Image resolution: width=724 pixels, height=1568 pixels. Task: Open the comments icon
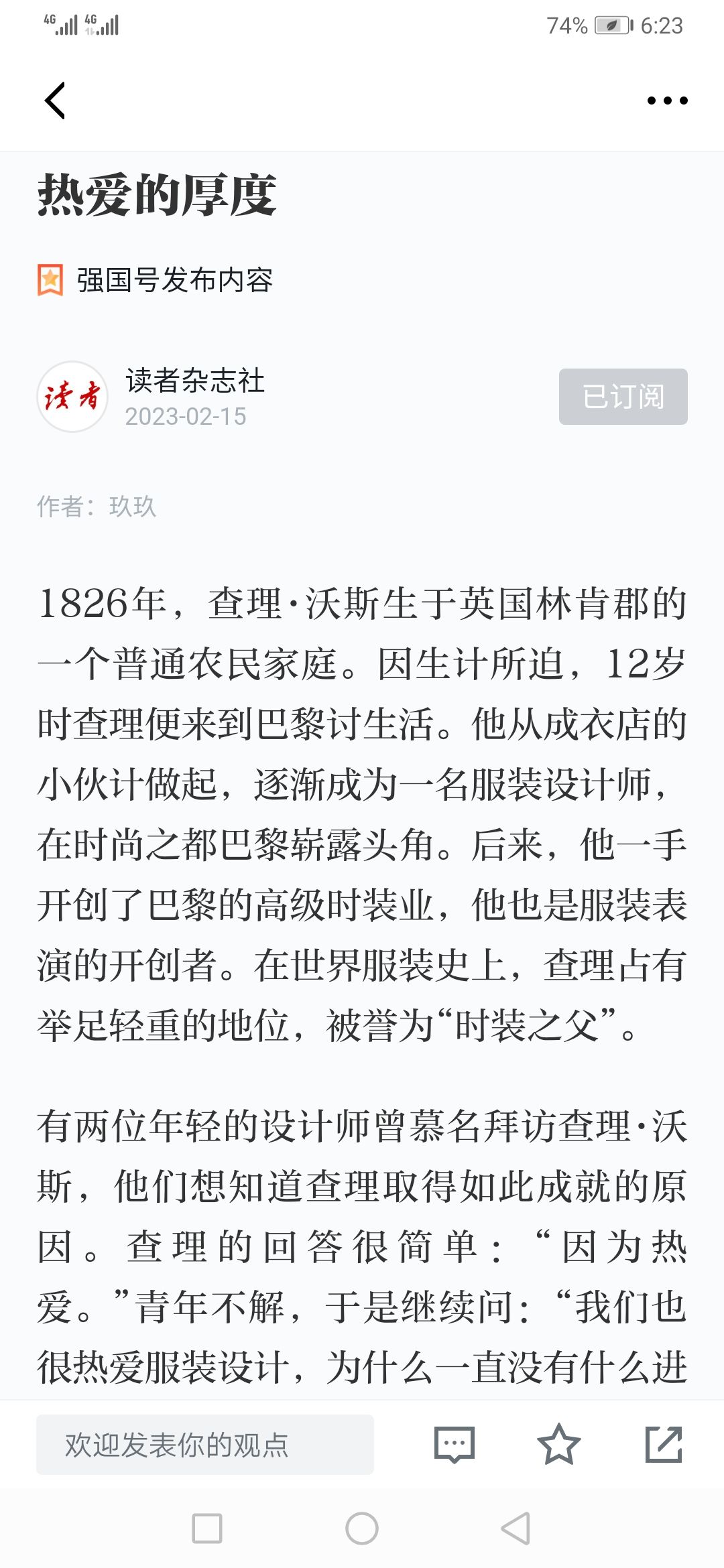(455, 1444)
